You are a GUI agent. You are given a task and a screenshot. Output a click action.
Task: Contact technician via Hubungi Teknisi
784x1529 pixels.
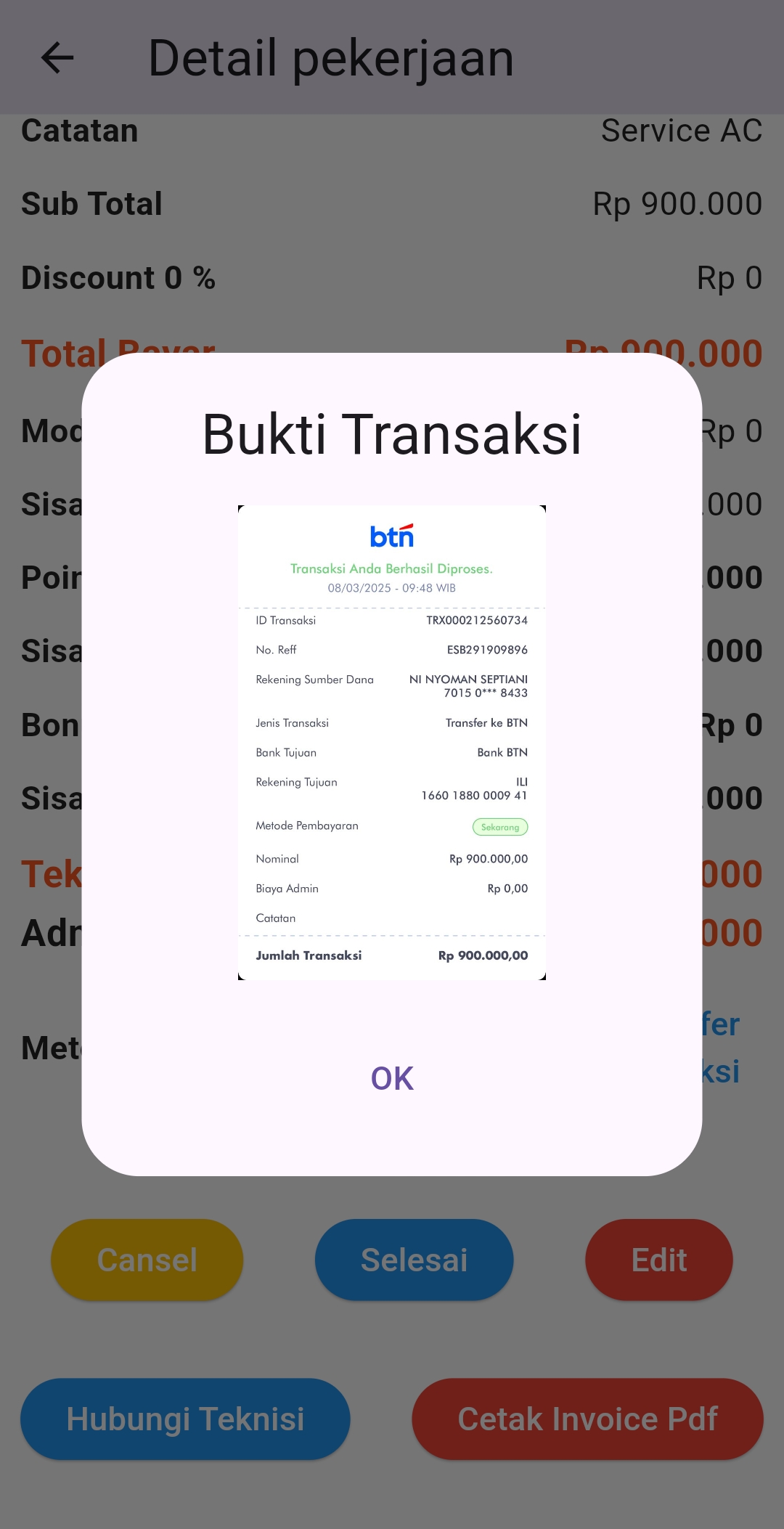[185, 1419]
